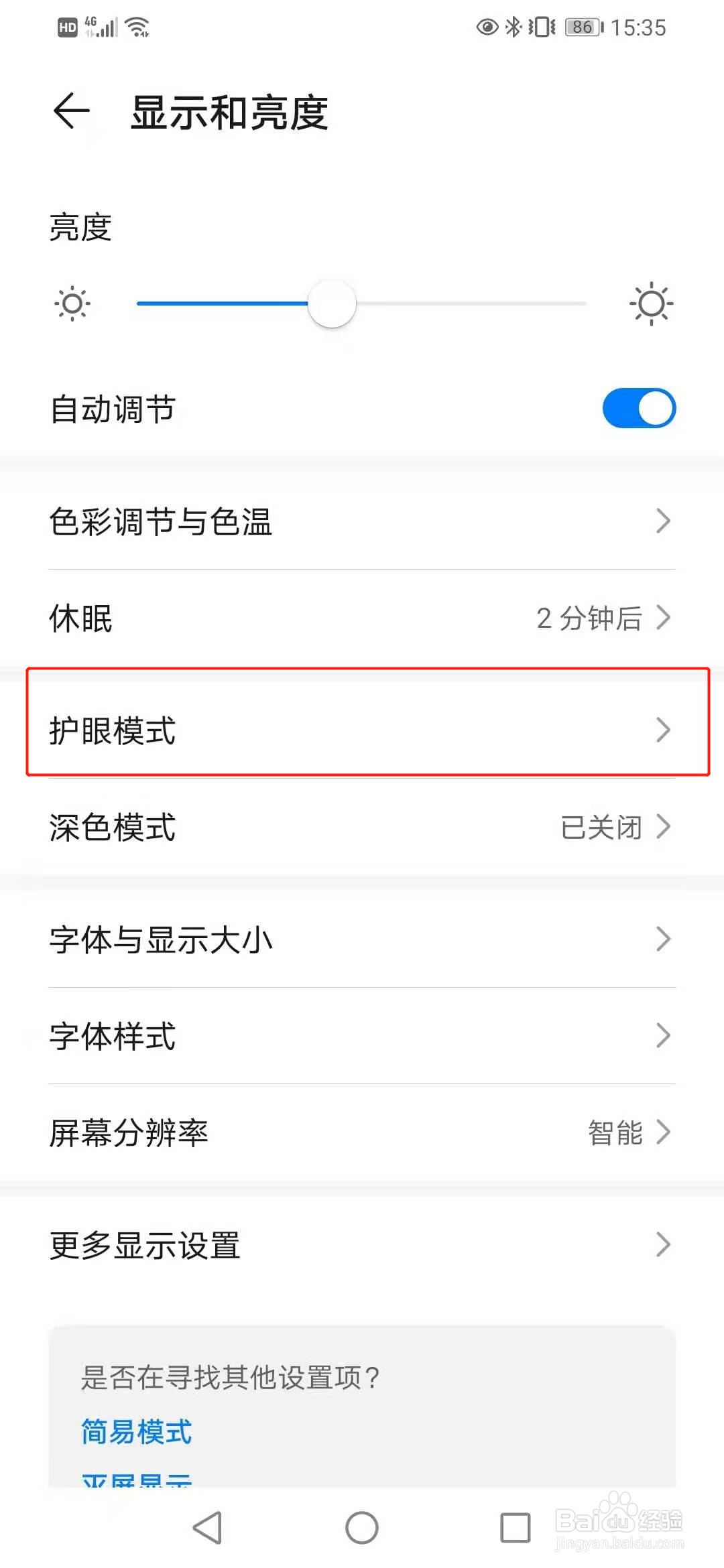Image resolution: width=724 pixels, height=1568 pixels.
Task: Open 更多显示设置
Action: click(x=362, y=1244)
